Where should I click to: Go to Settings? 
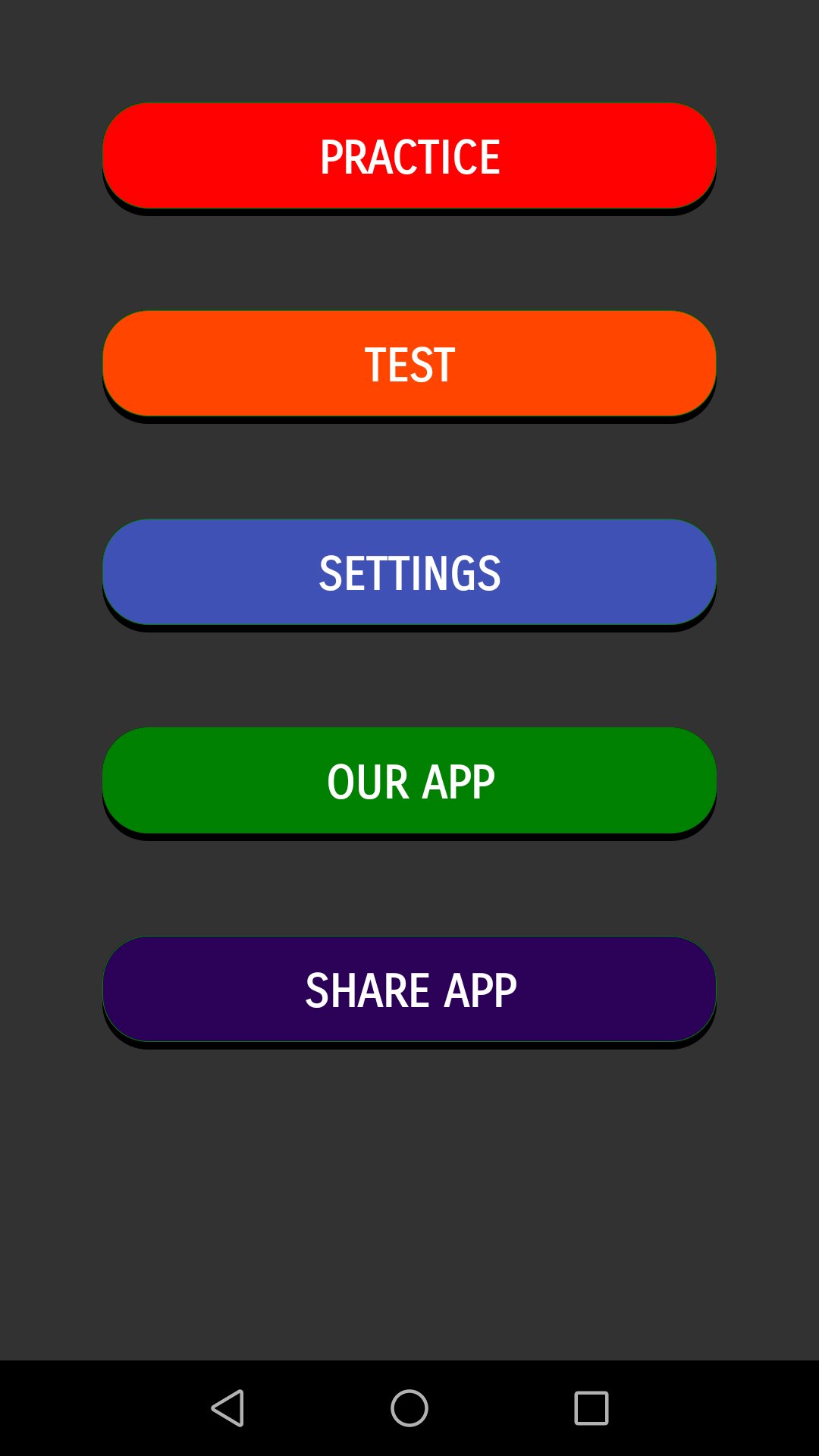[409, 573]
